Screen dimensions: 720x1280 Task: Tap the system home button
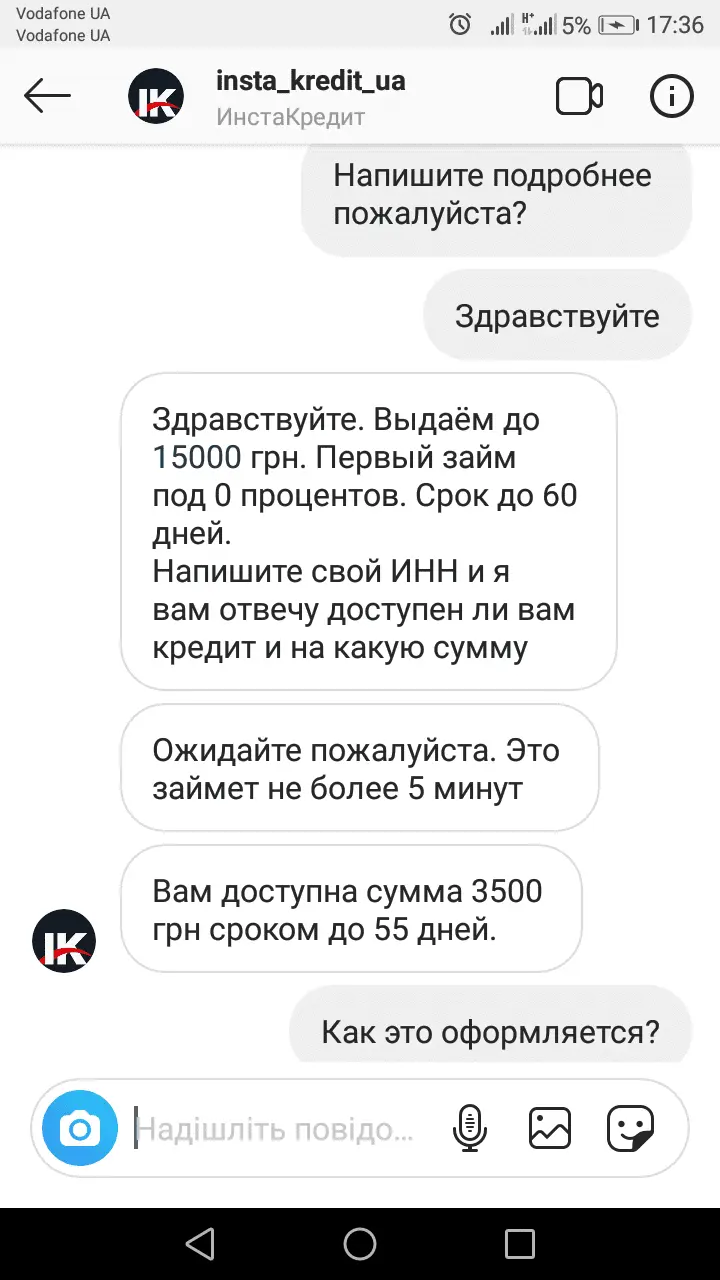pyautogui.click(x=360, y=1244)
